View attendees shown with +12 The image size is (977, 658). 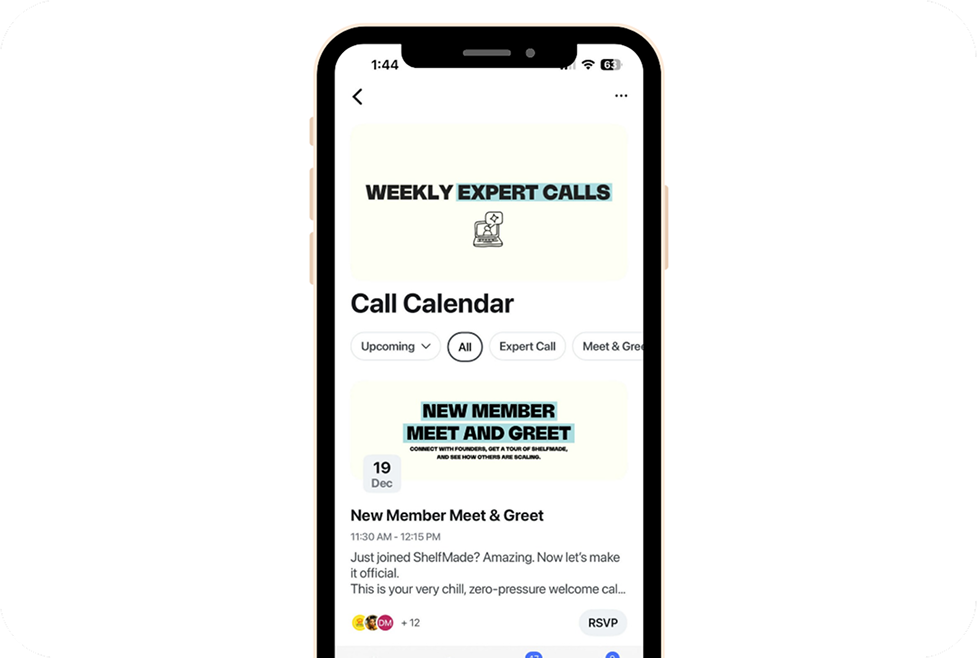(386, 622)
